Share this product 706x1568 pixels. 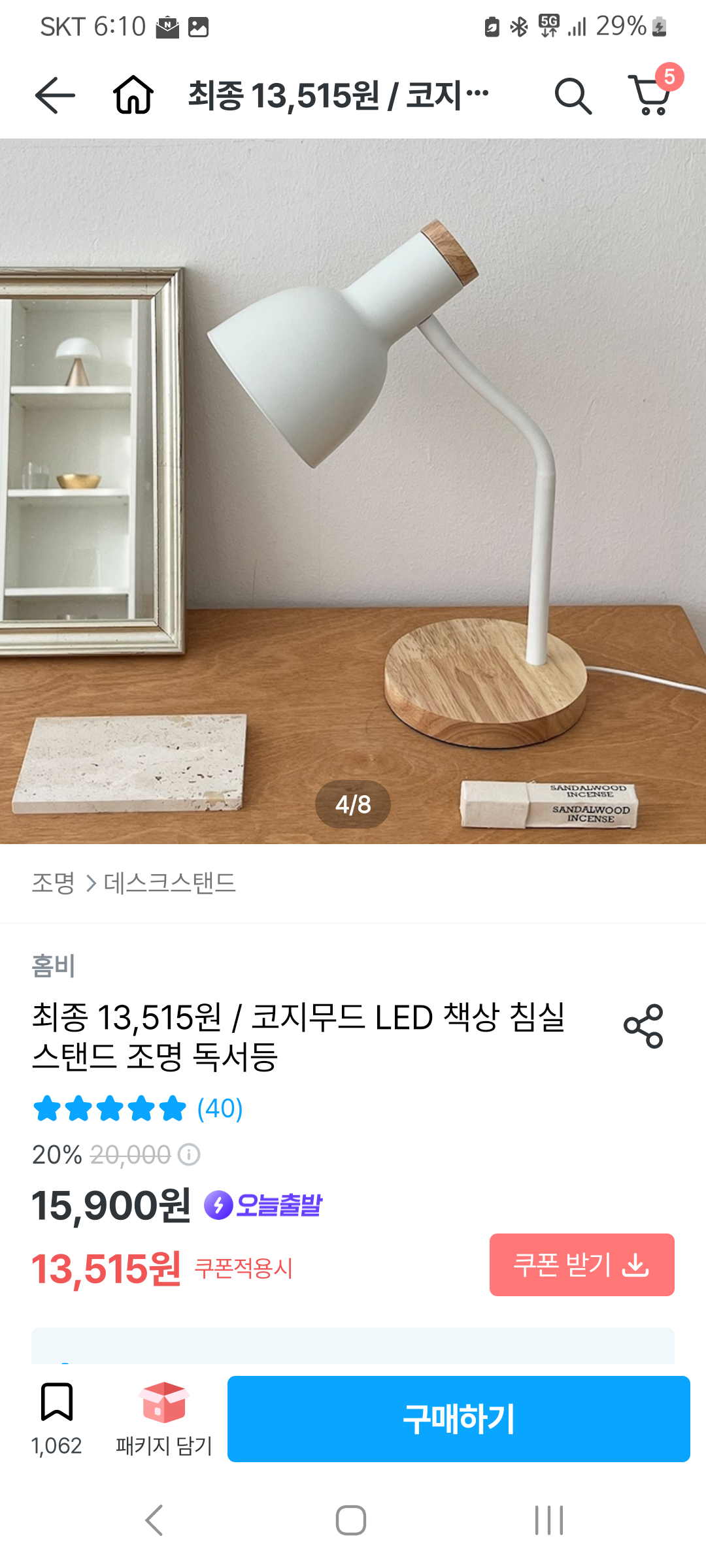tap(643, 1026)
